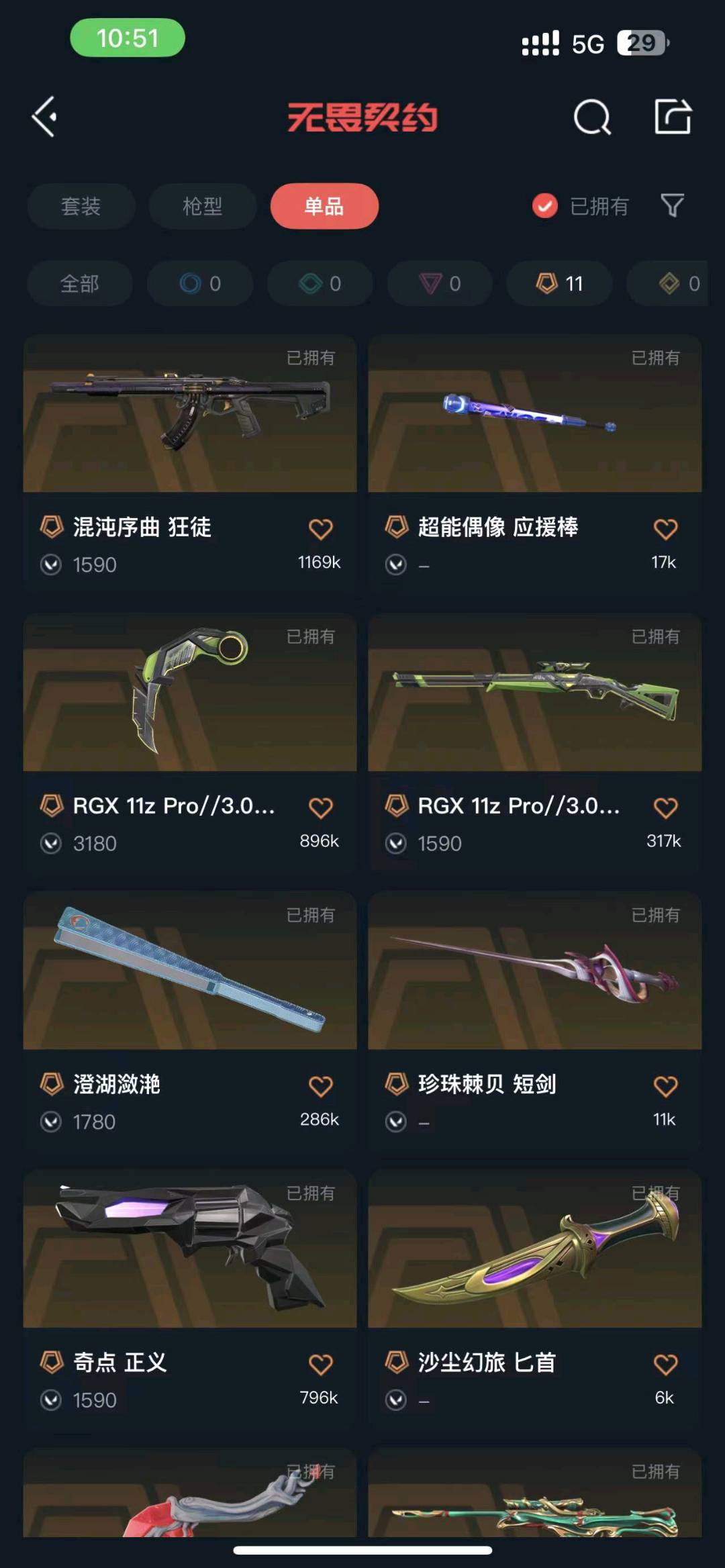Viewport: 725px width, 1568px height.
Task: Switch to the 枪型 tab
Action: [203, 206]
